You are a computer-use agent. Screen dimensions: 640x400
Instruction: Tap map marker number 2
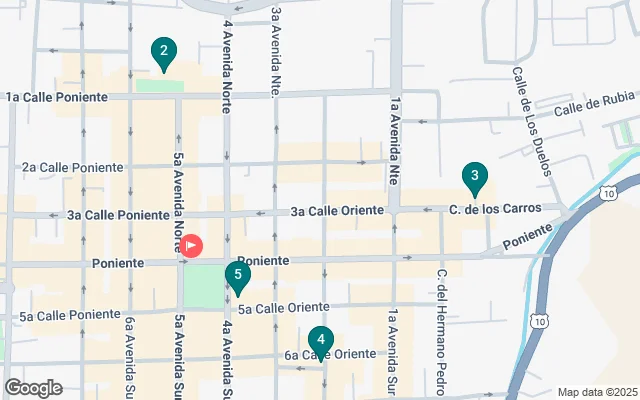coord(163,52)
